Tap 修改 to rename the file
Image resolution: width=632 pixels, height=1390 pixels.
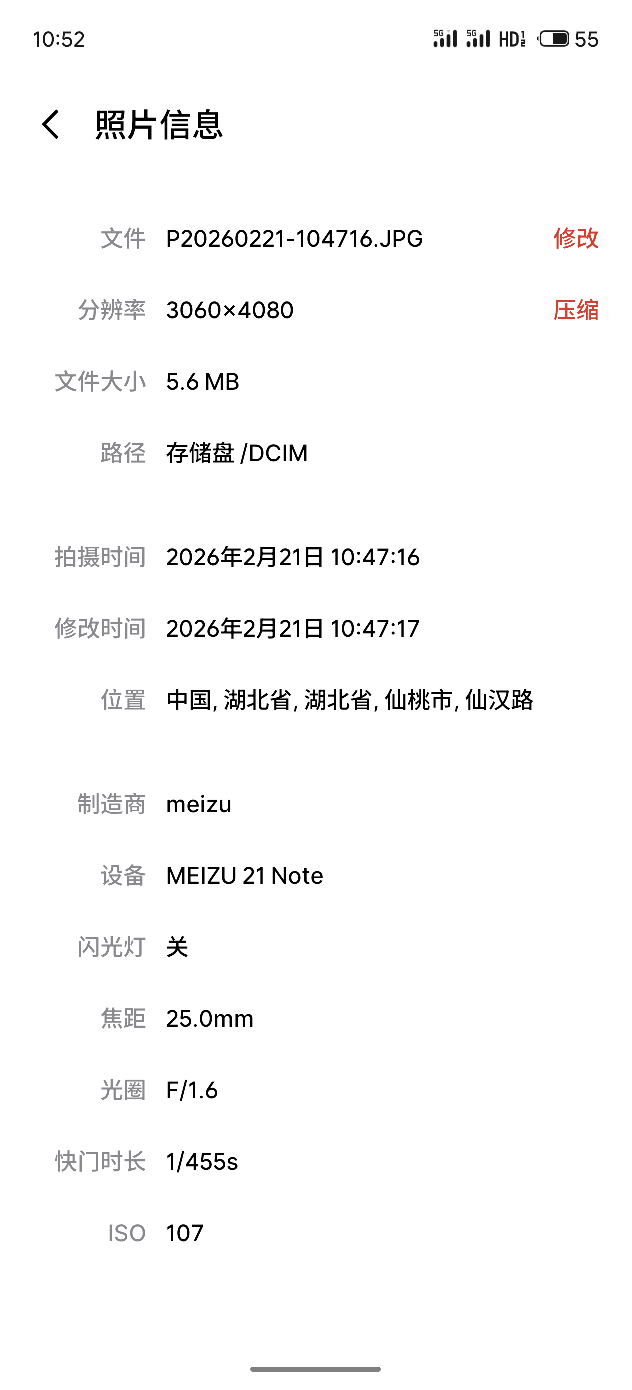point(576,238)
